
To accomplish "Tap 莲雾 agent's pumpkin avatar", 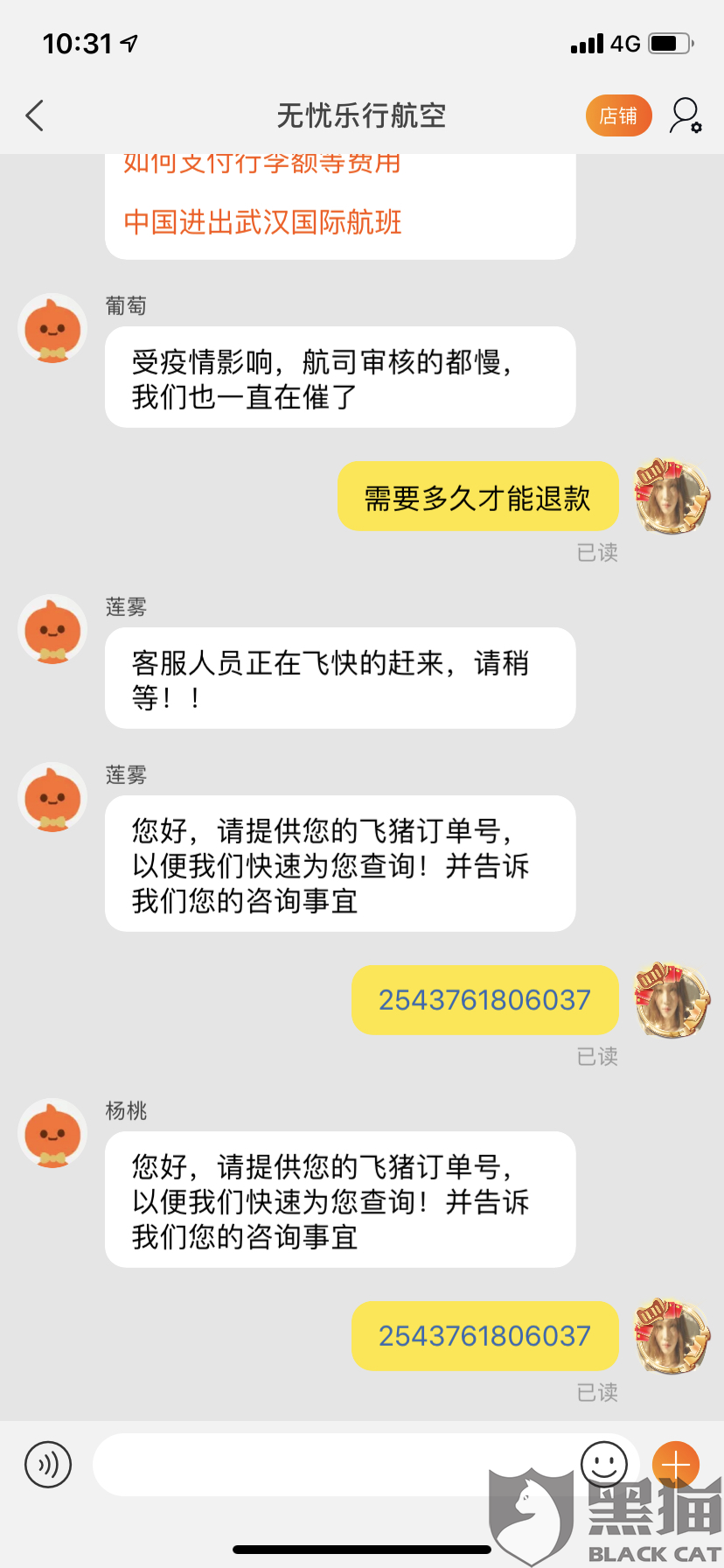I will (51, 629).
